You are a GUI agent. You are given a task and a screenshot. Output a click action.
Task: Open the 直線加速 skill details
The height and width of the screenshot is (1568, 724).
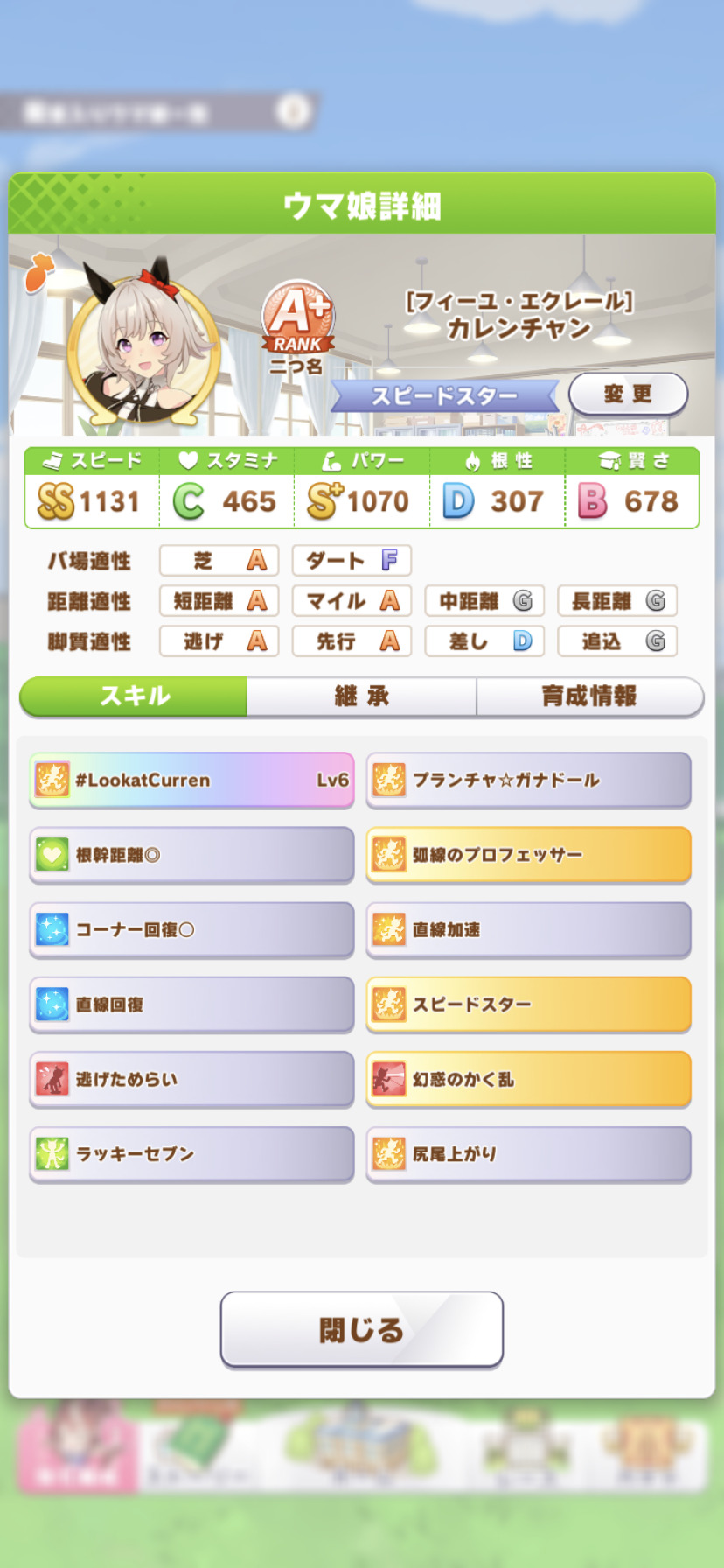coord(529,929)
